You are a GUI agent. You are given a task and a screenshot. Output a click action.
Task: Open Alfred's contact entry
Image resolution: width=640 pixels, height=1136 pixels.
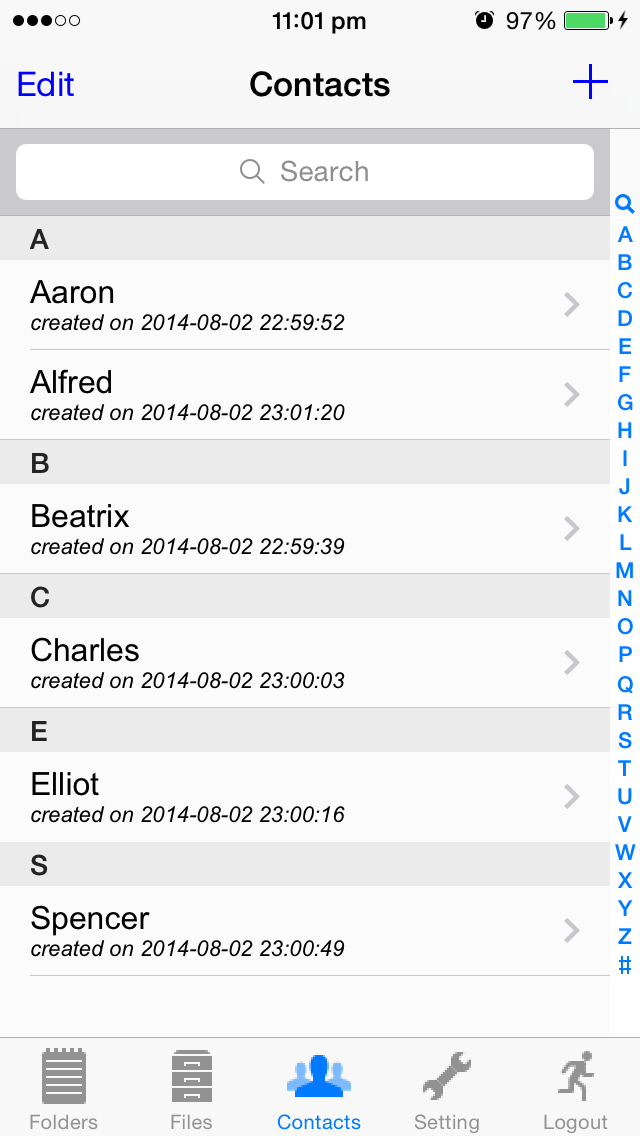(304, 395)
